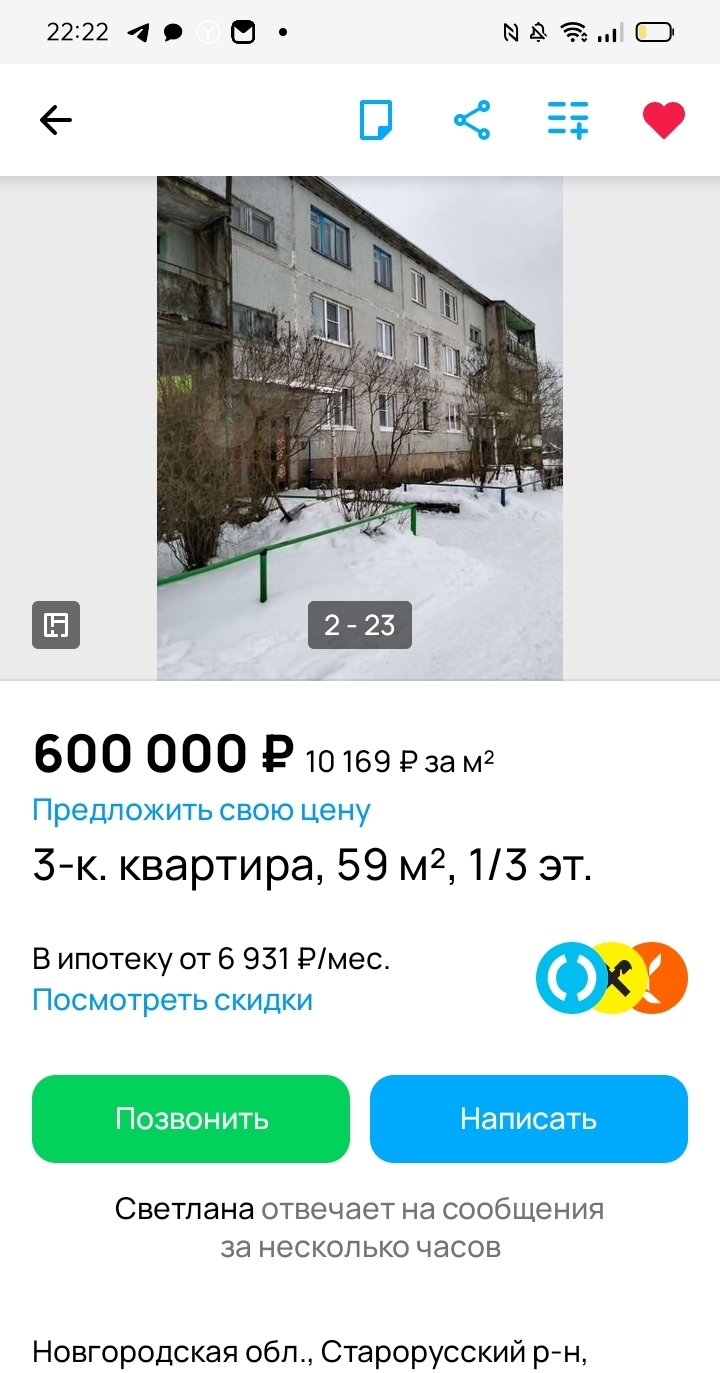720x1373 pixels.
Task: Open seller Светлана's profile
Action: (x=184, y=1209)
